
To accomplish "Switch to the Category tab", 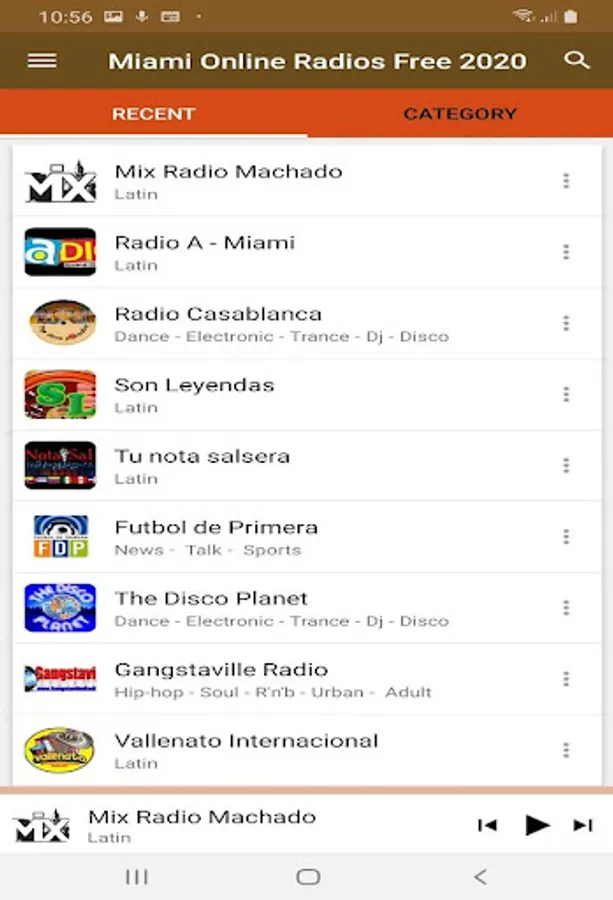I will pos(460,114).
